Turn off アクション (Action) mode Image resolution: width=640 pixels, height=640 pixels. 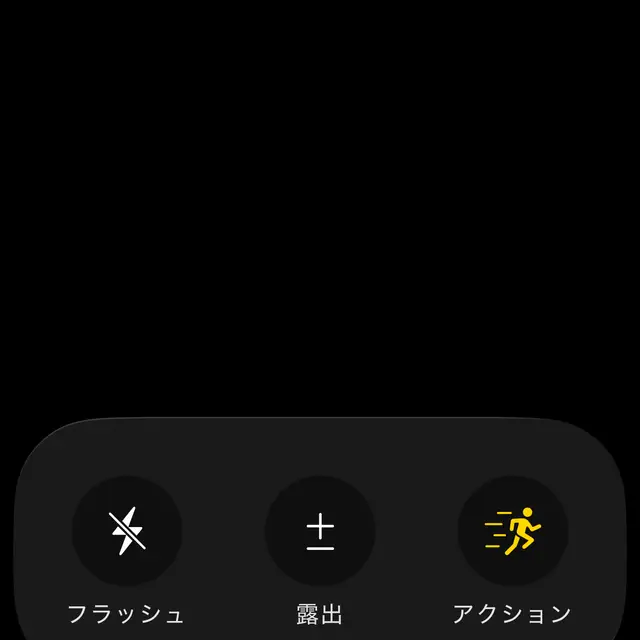tap(512, 531)
